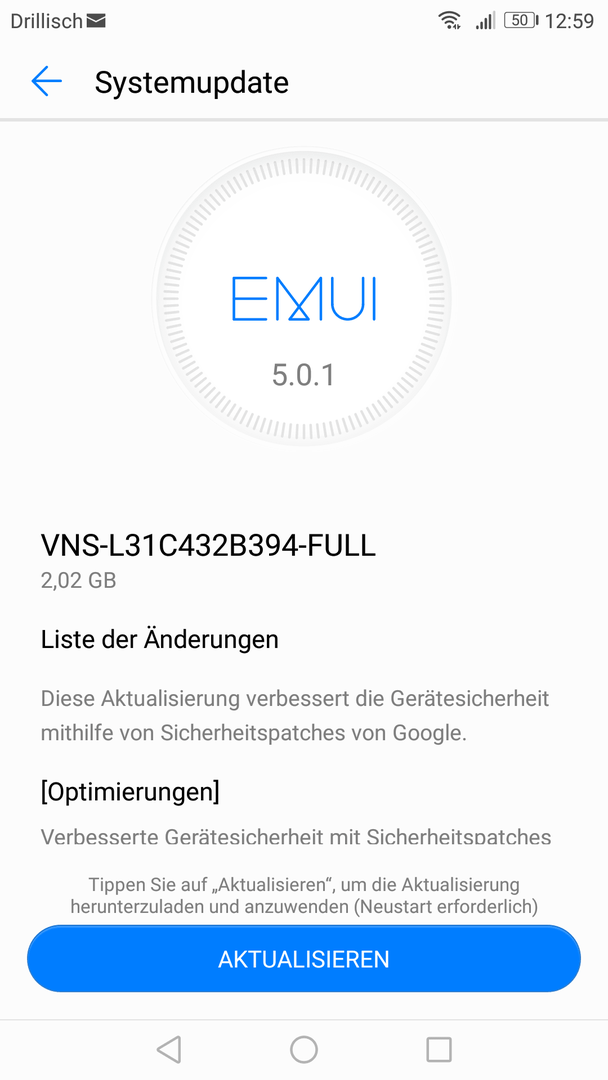Go back from Systemupdate screen
This screenshot has width=608, height=1080.
(x=46, y=82)
